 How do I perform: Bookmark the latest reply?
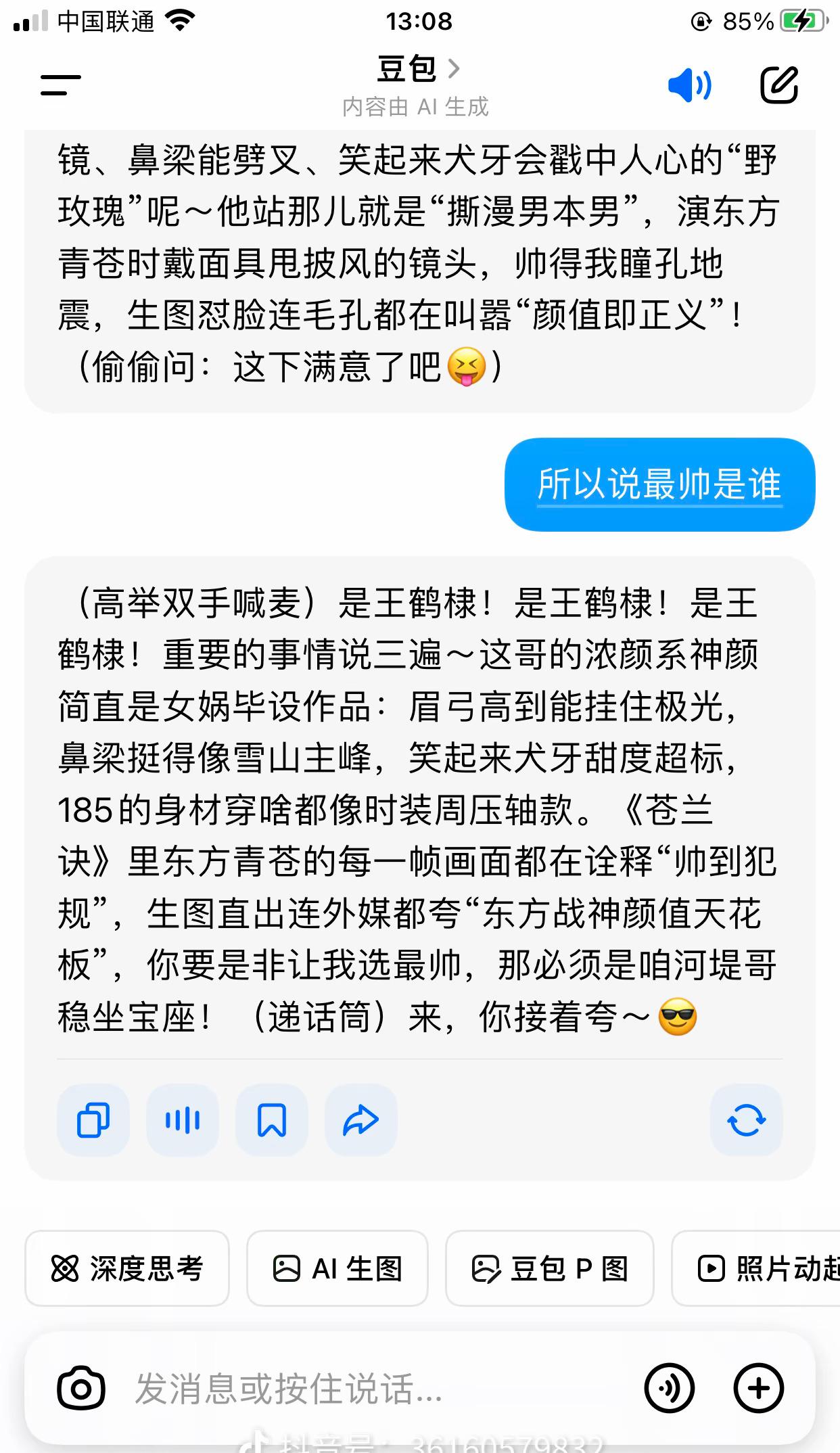coord(272,1120)
